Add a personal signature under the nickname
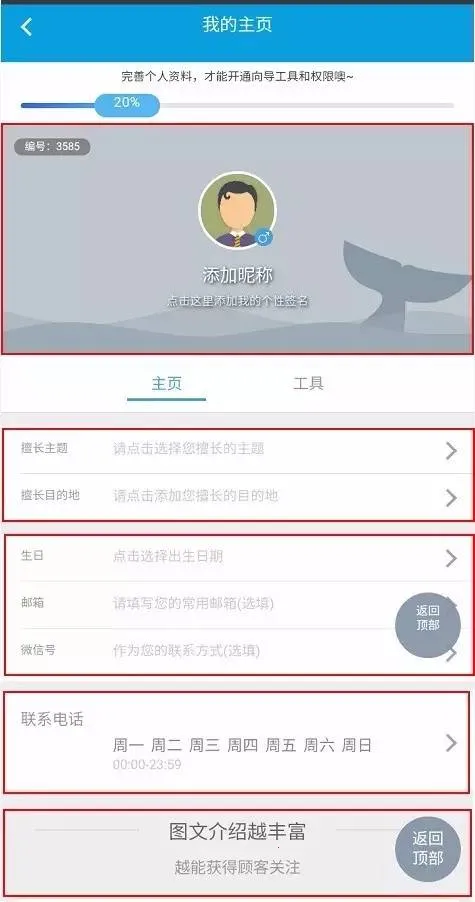Viewport: 475px width, 902px height. 238,301
